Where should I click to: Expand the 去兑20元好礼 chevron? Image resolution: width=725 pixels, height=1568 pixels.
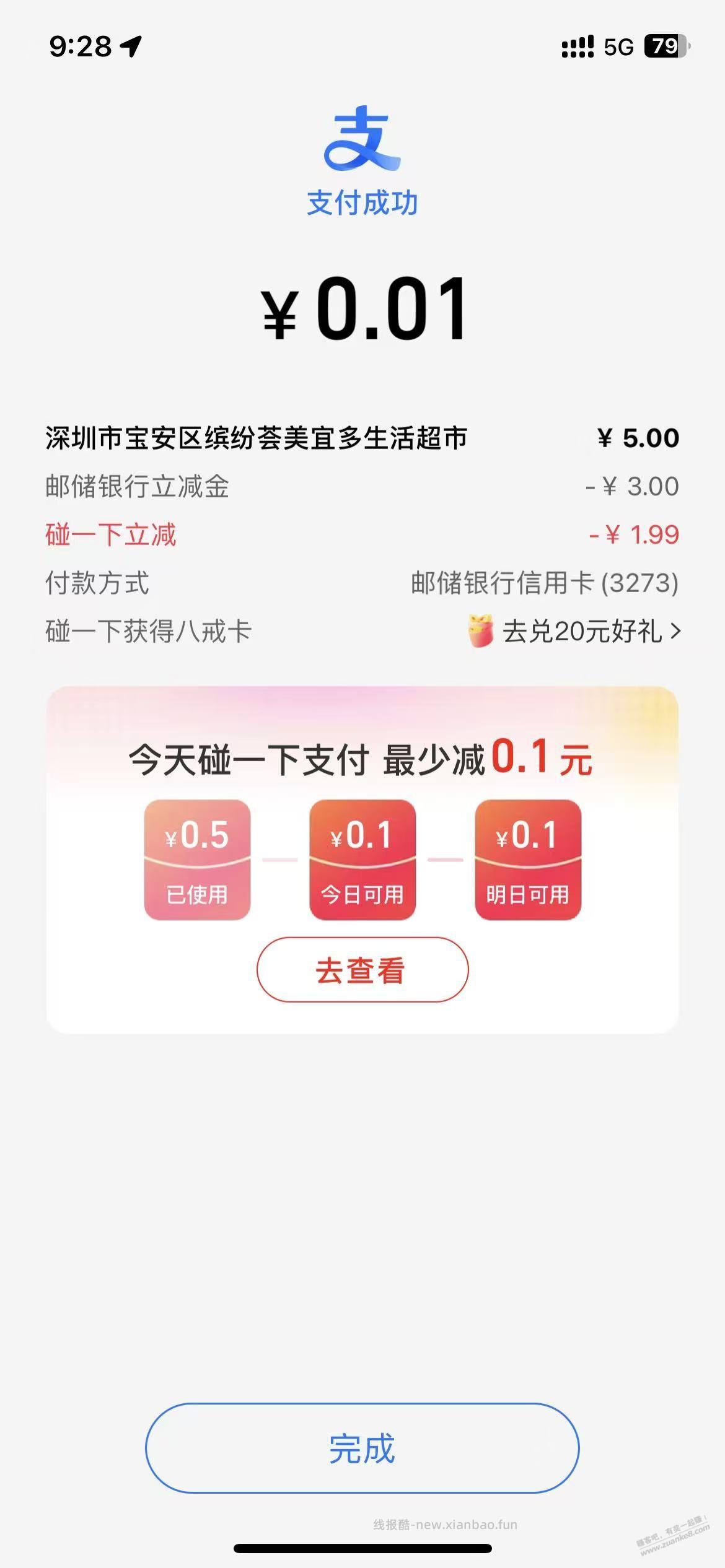click(675, 631)
